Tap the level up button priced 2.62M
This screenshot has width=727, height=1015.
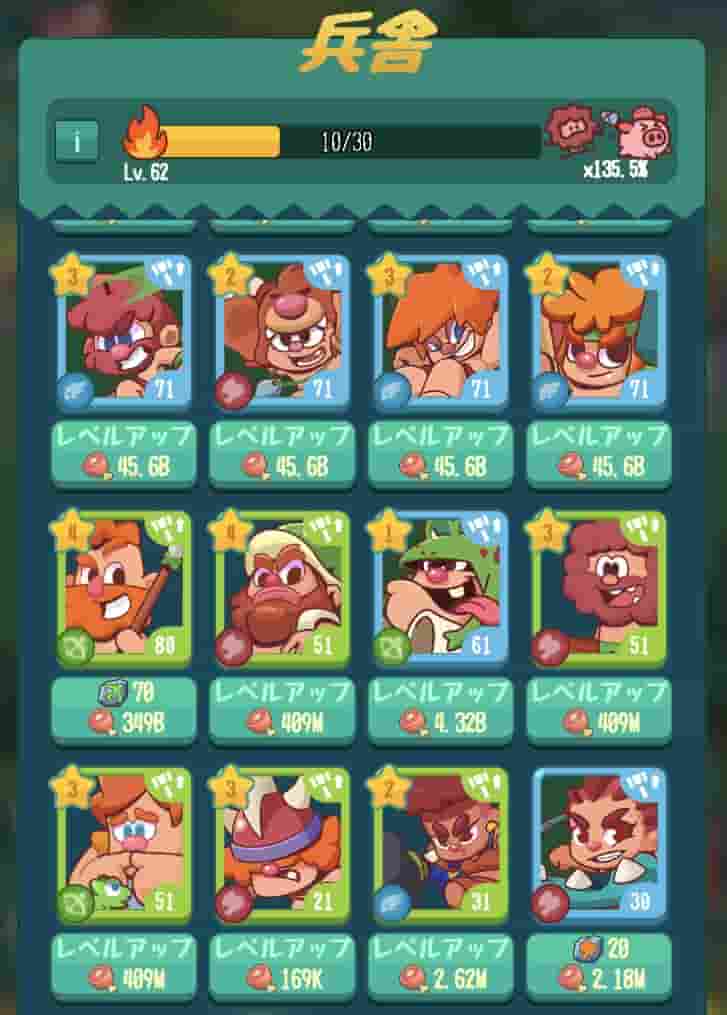point(440,962)
